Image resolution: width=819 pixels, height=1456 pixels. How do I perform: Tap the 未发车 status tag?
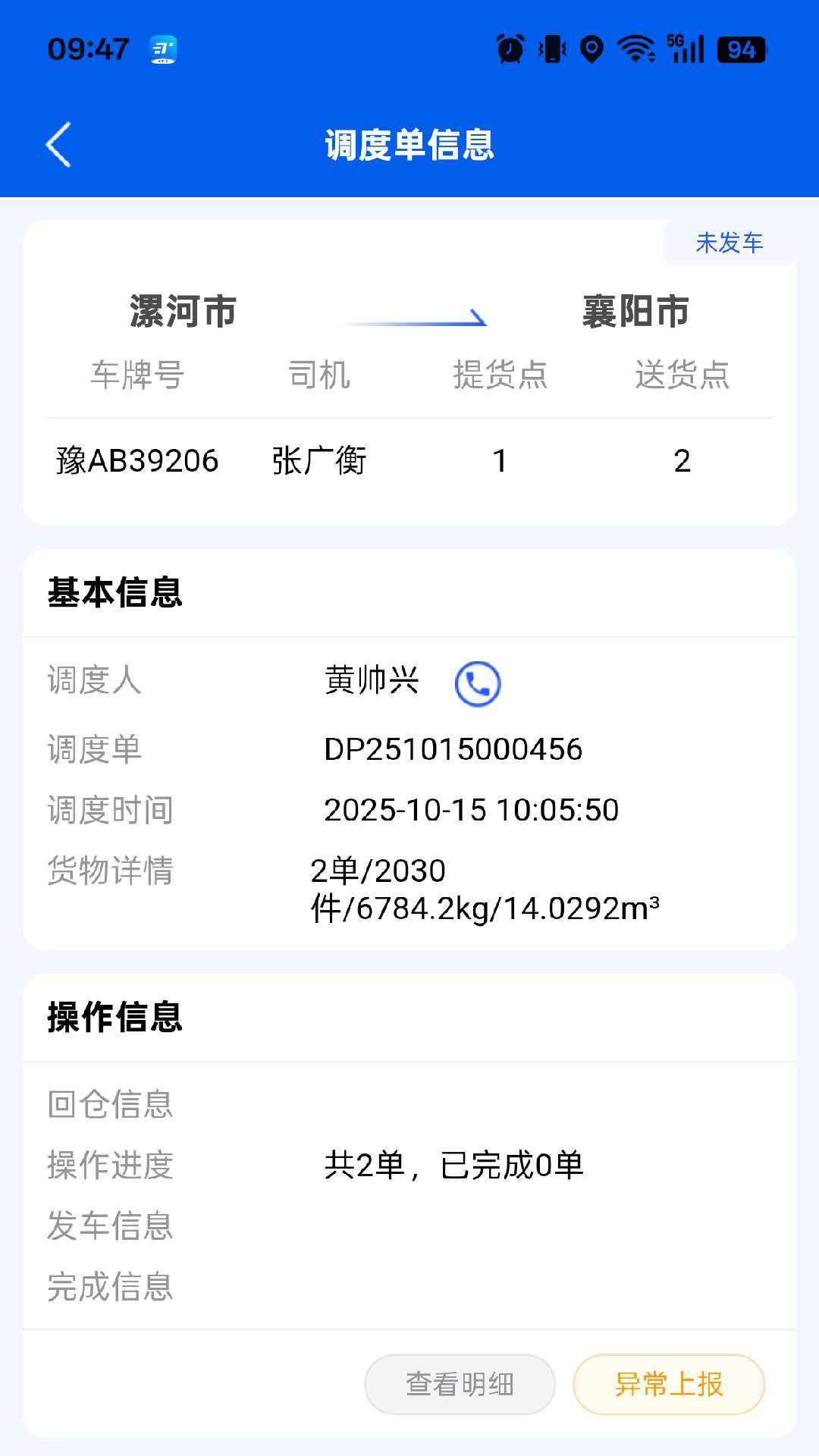(x=729, y=243)
